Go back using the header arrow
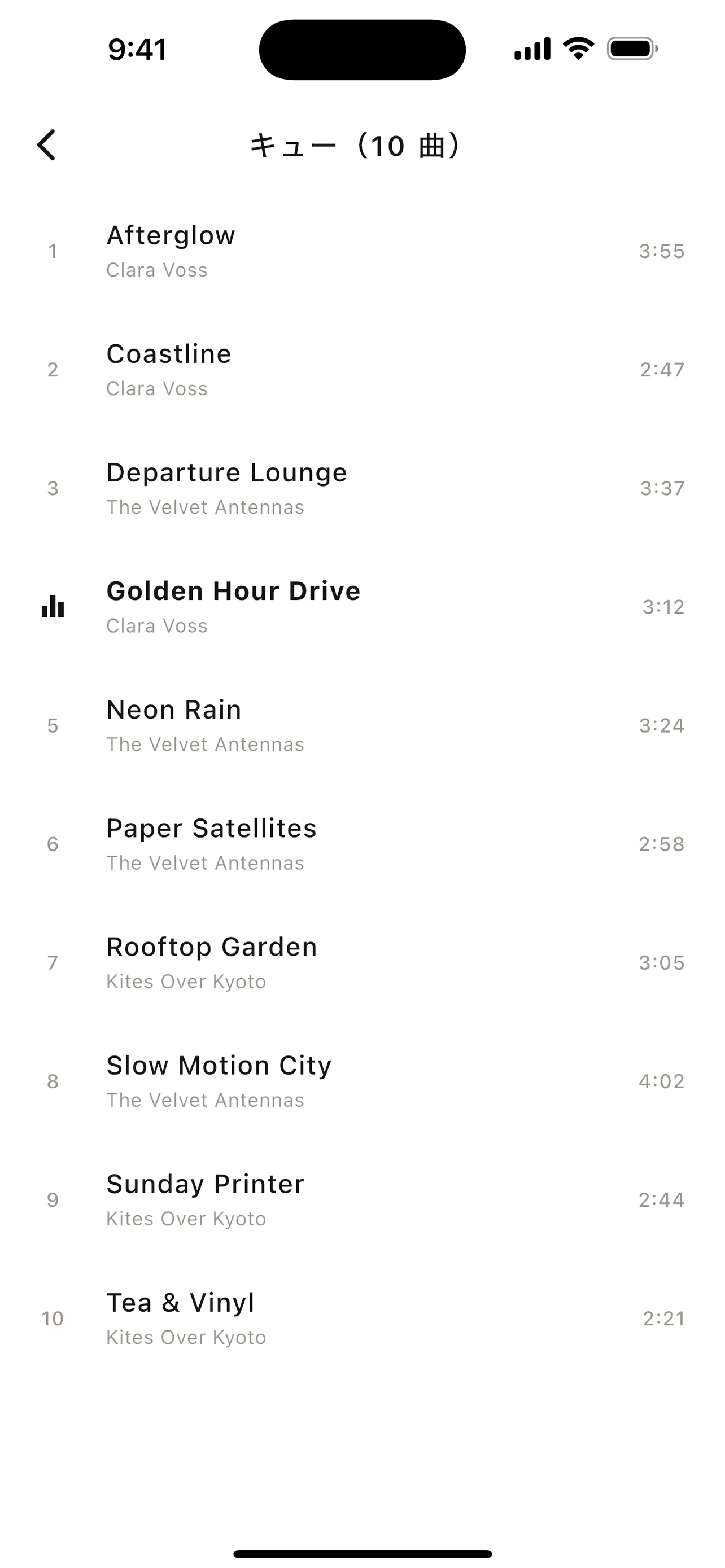The image size is (725, 1568). 47,145
